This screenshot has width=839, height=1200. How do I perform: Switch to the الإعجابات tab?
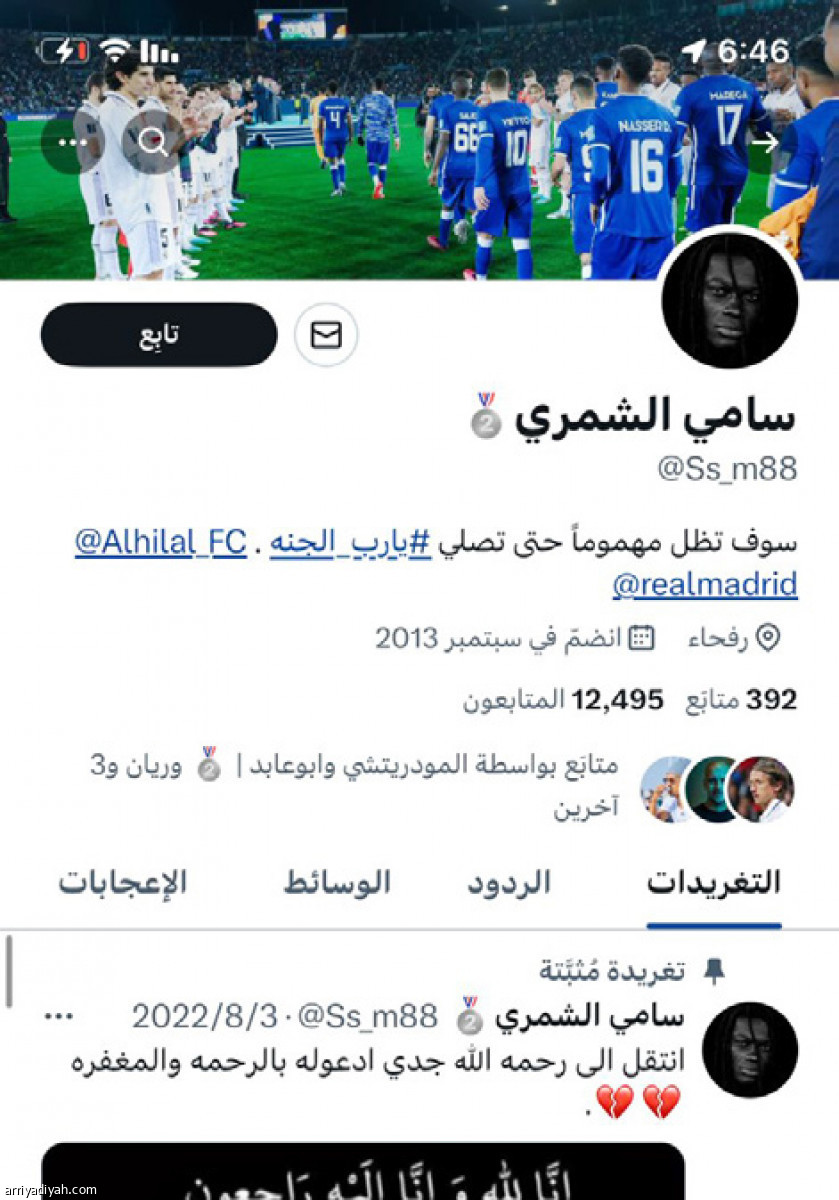point(122,882)
